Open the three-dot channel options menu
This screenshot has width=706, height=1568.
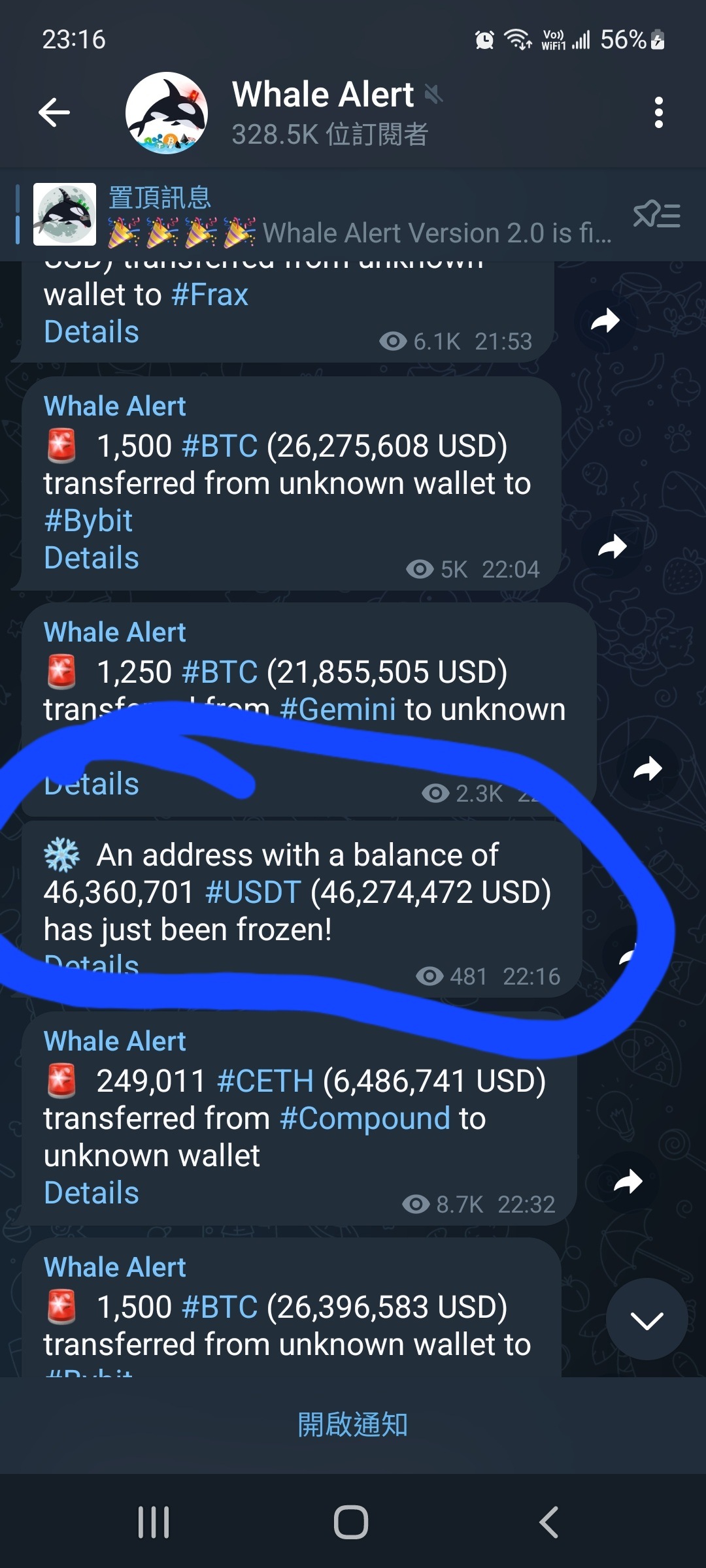(660, 111)
